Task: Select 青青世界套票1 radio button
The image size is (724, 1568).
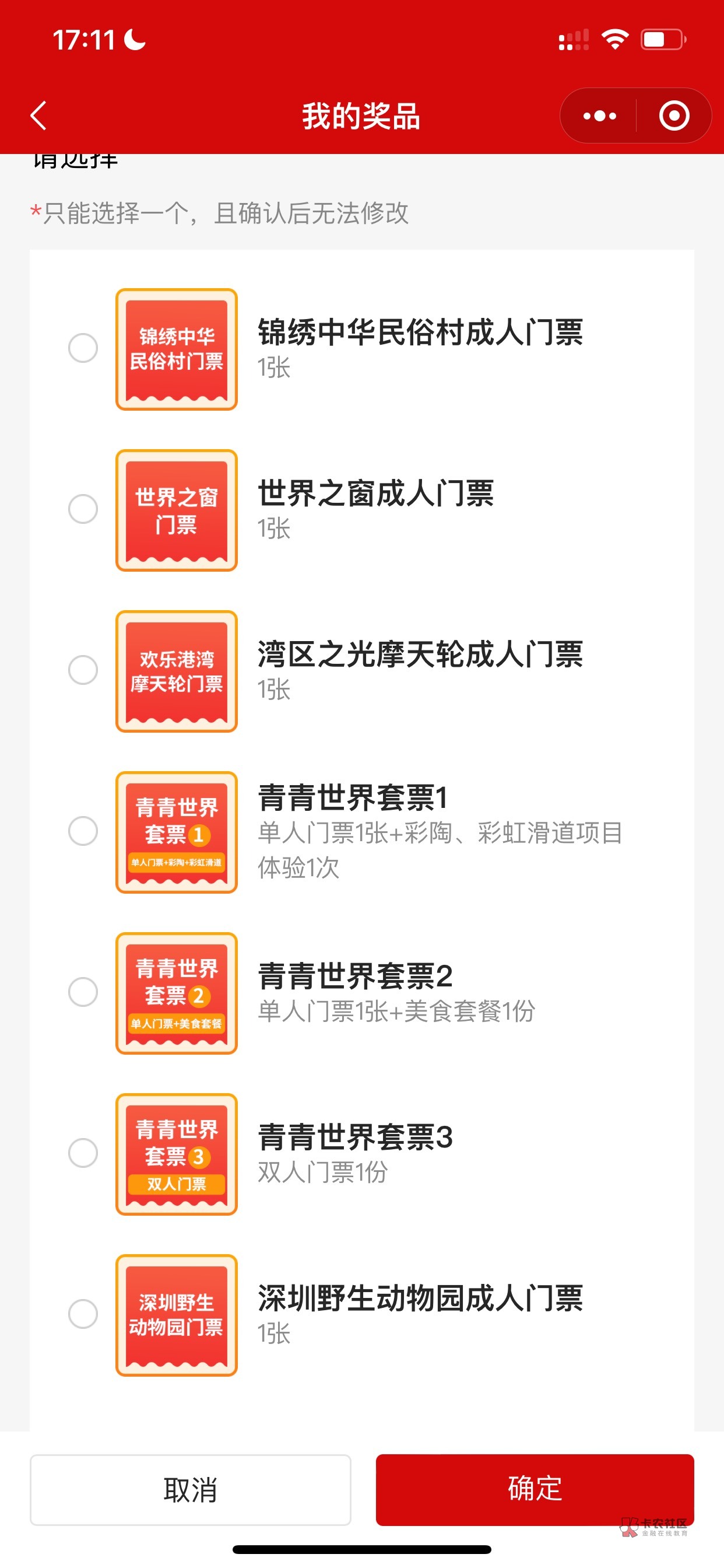Action: click(83, 831)
